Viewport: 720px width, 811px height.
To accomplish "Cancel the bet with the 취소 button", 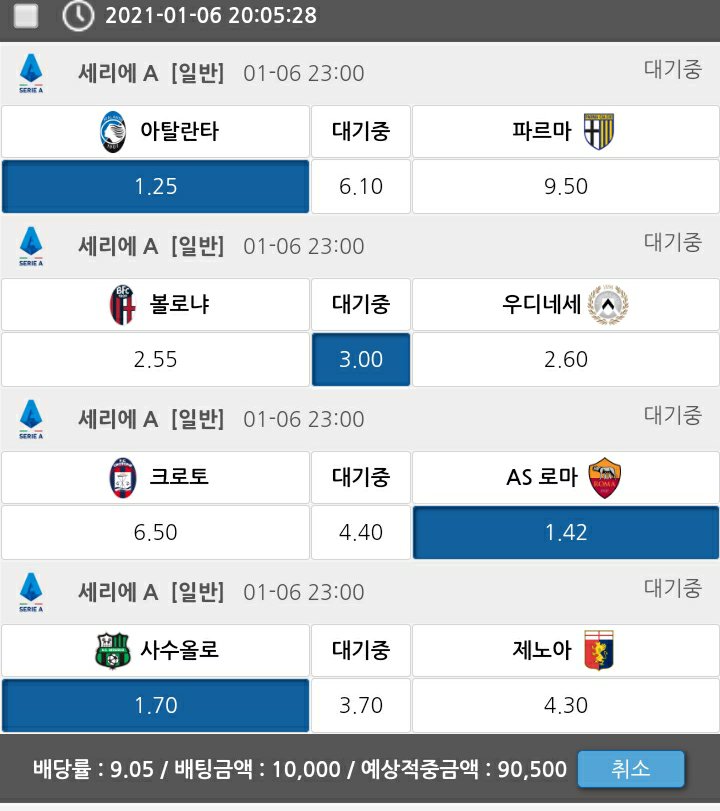I will click(x=631, y=769).
